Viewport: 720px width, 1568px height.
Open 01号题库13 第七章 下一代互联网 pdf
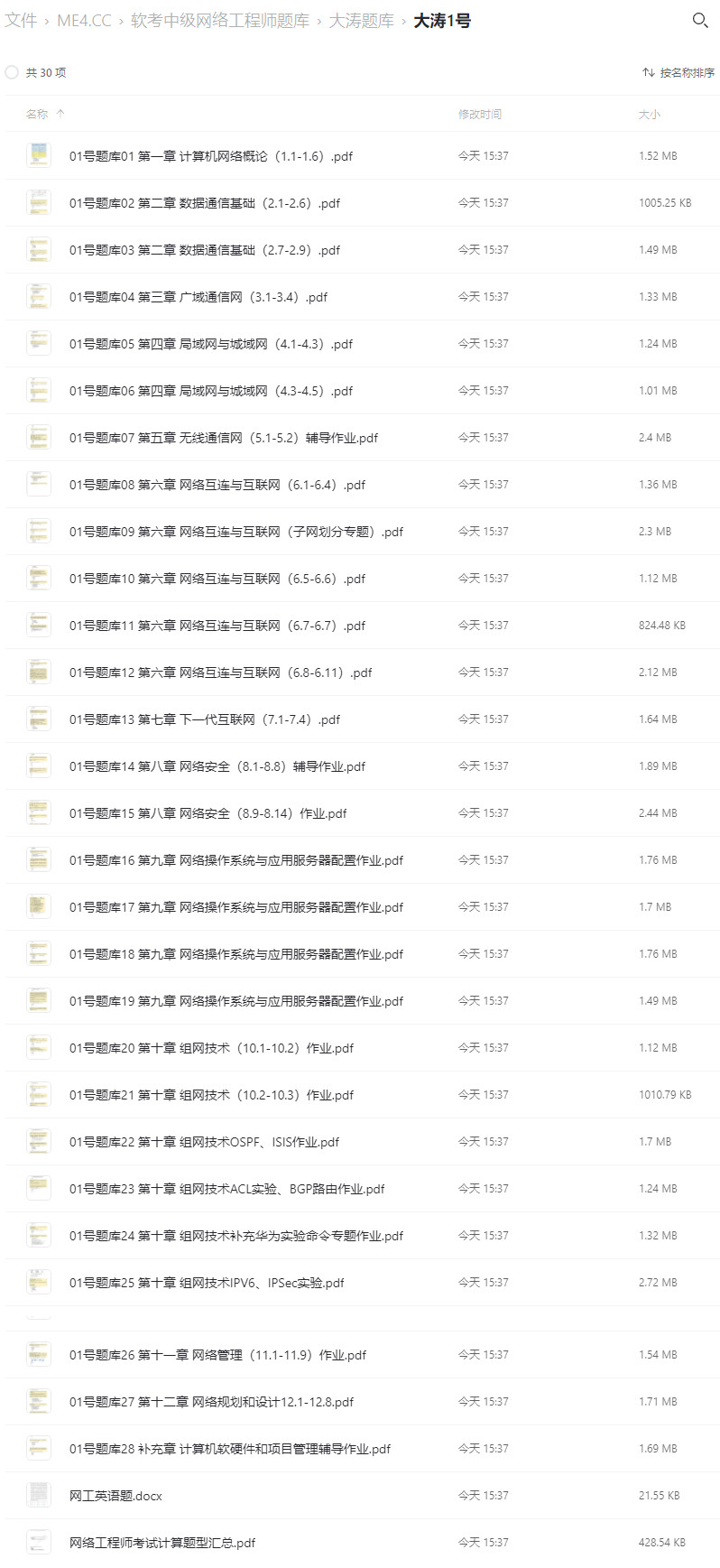[204, 719]
